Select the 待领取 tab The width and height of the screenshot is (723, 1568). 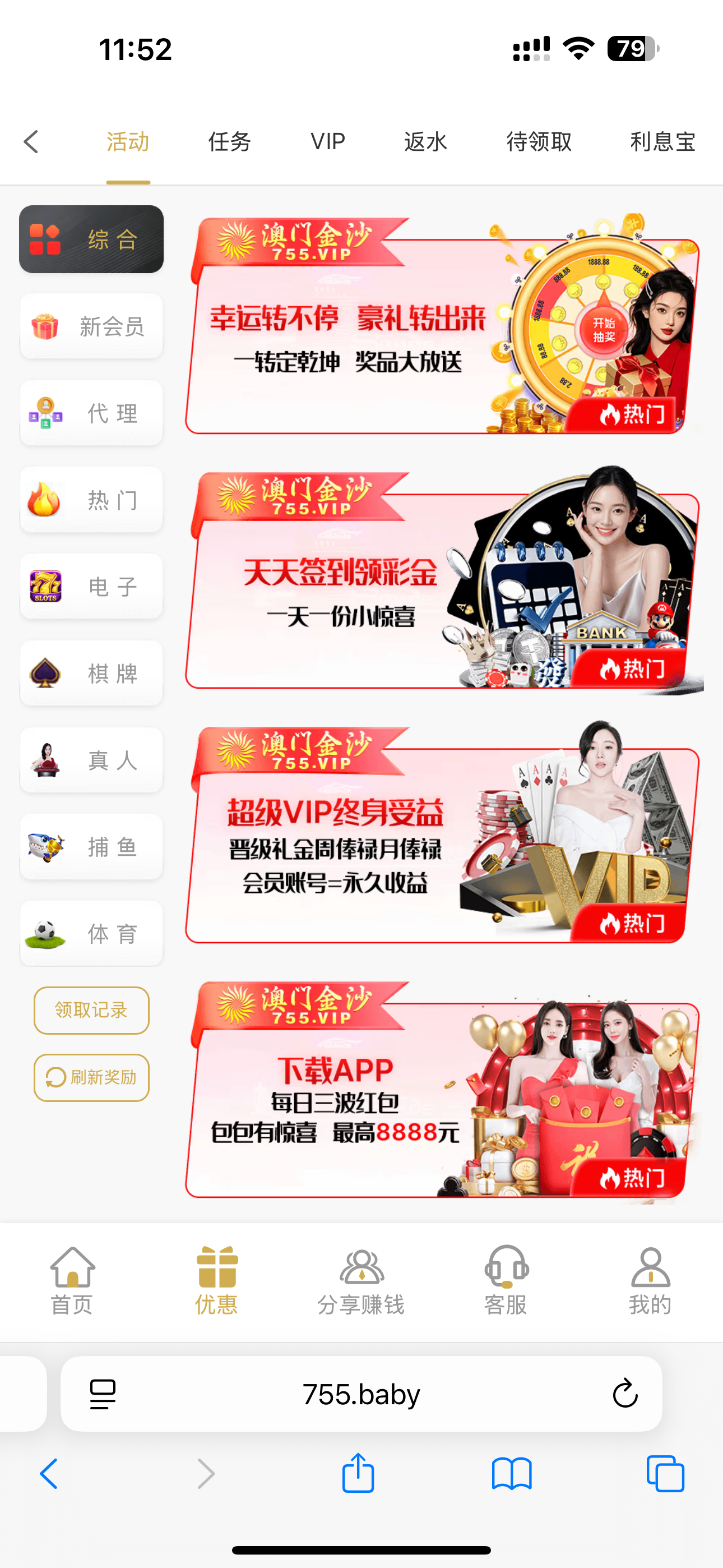point(539,142)
